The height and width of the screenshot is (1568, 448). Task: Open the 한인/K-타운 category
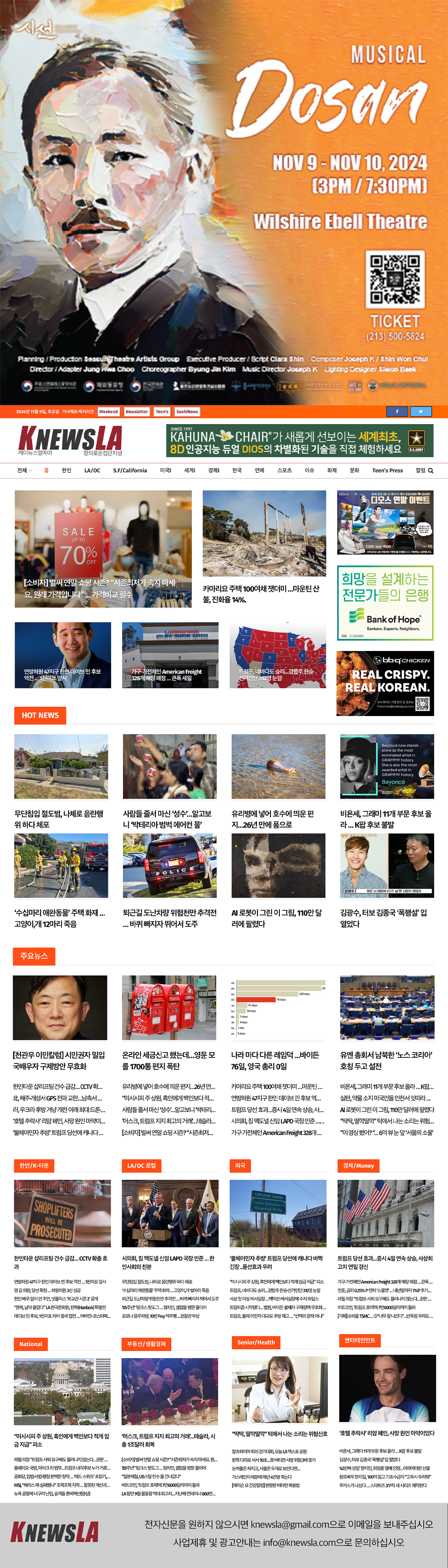[33, 1165]
